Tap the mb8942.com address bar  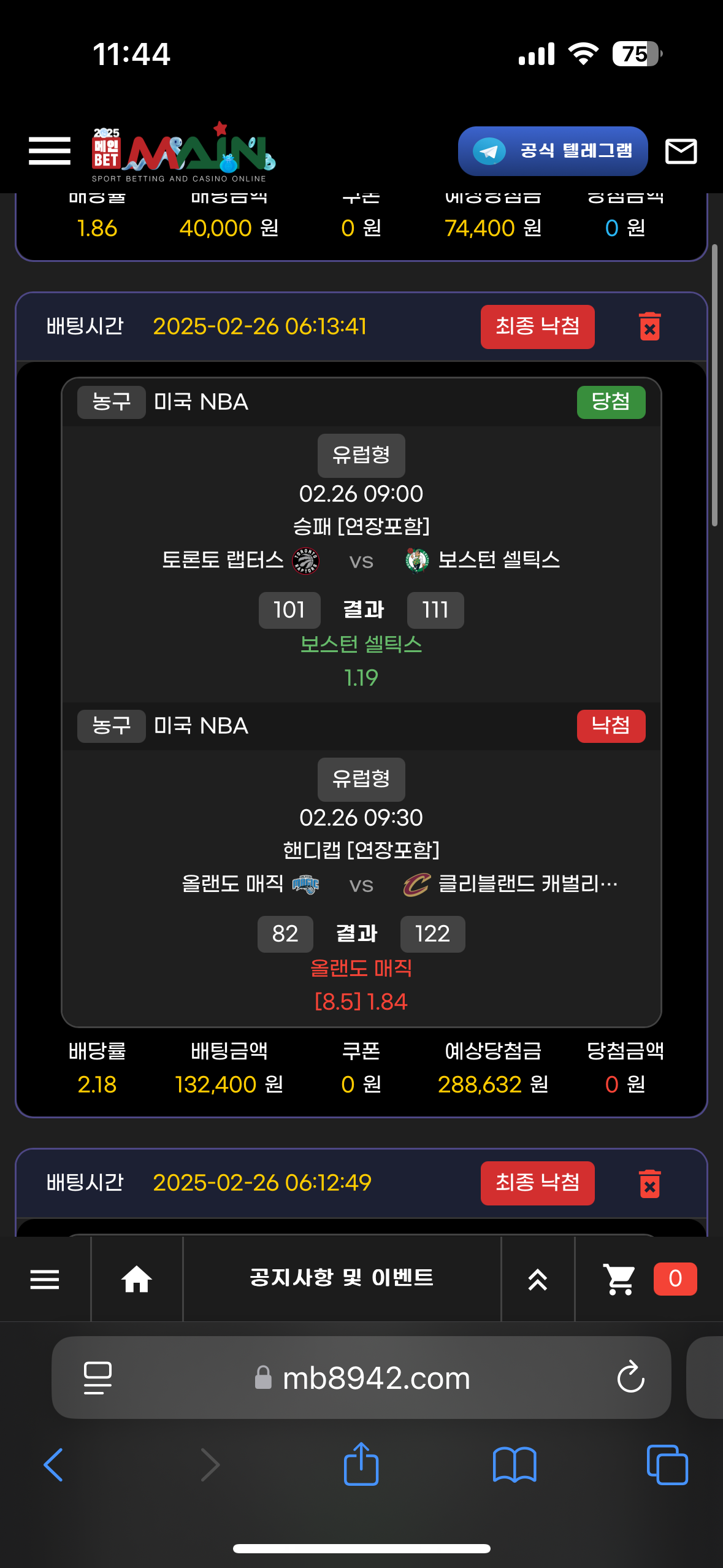[x=375, y=1378]
